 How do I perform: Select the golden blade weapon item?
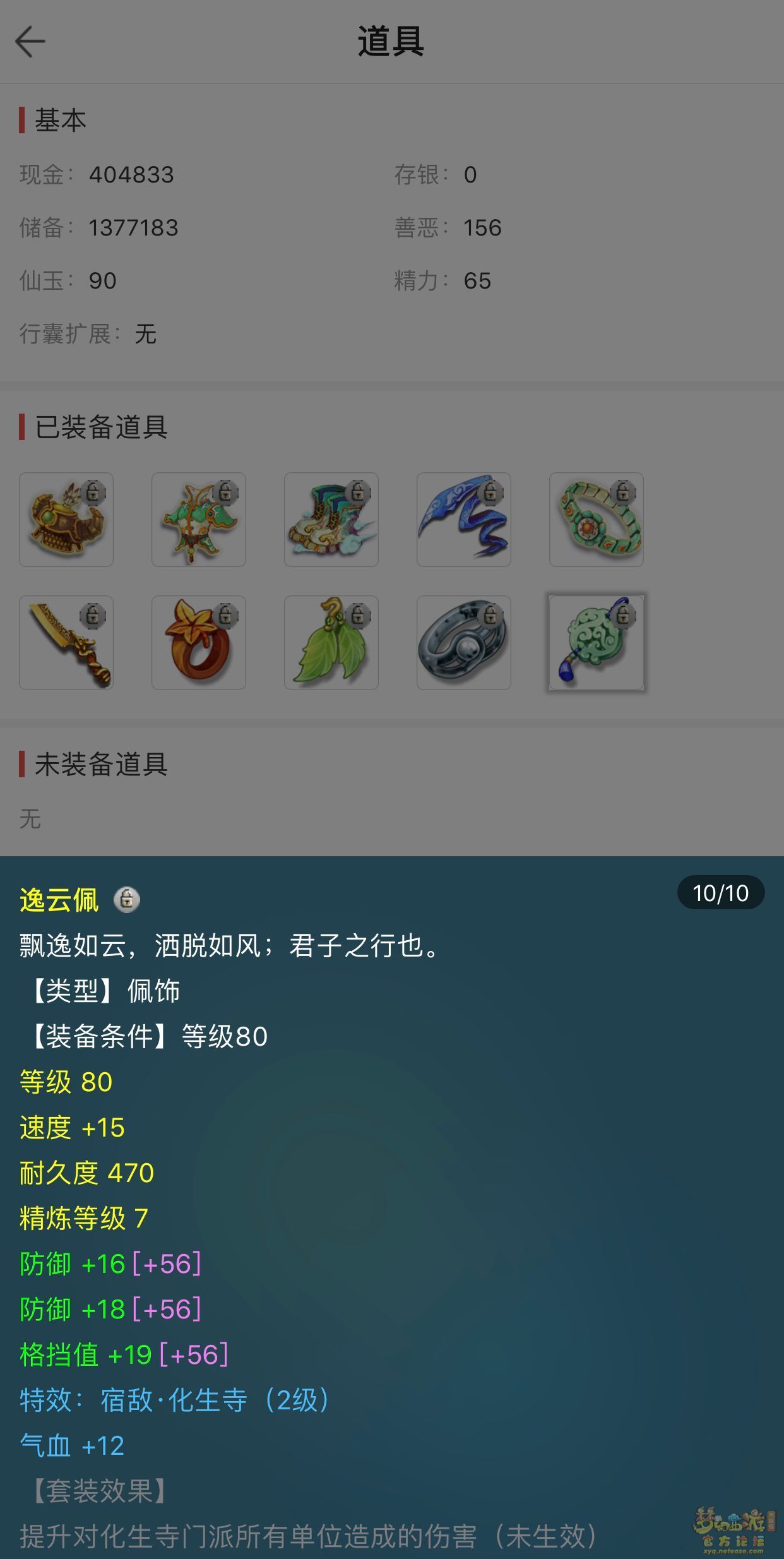[66, 643]
